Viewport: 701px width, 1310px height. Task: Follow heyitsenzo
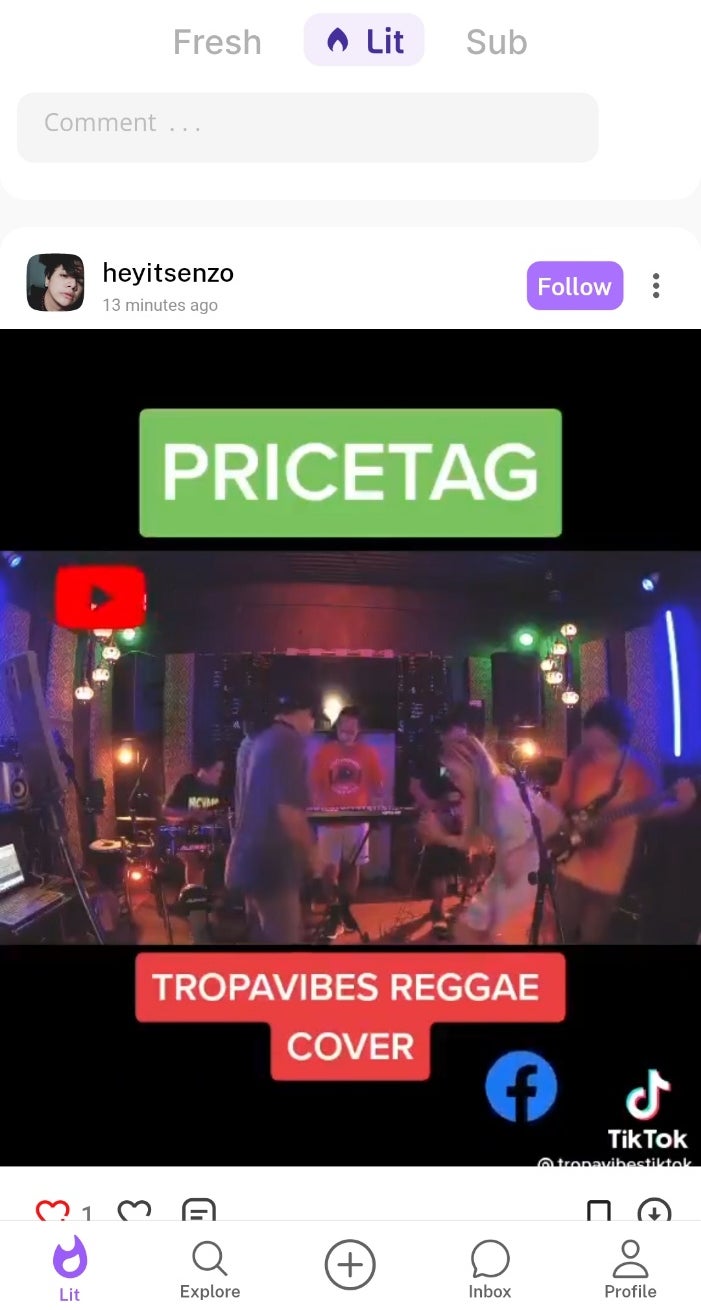coord(575,286)
